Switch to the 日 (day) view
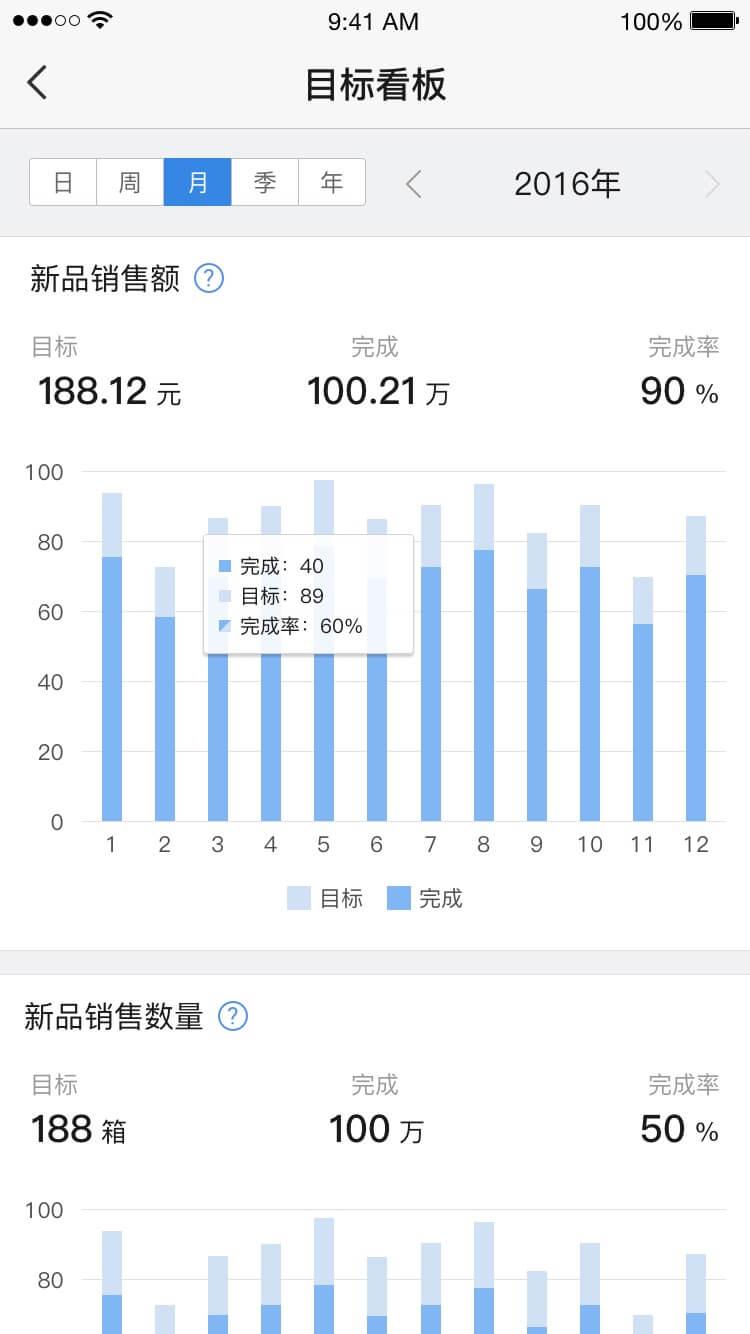The height and width of the screenshot is (1334, 750). point(63,182)
